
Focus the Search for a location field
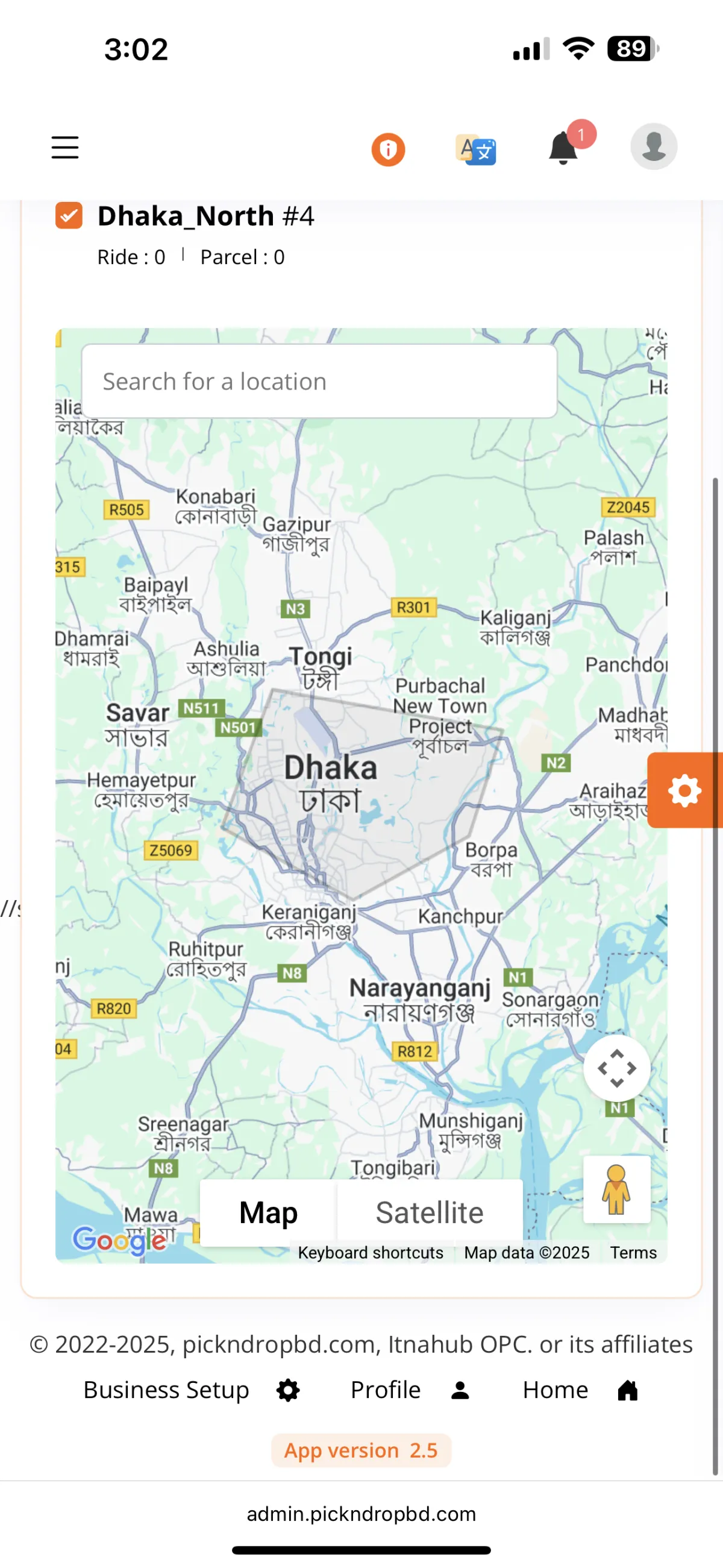(319, 381)
